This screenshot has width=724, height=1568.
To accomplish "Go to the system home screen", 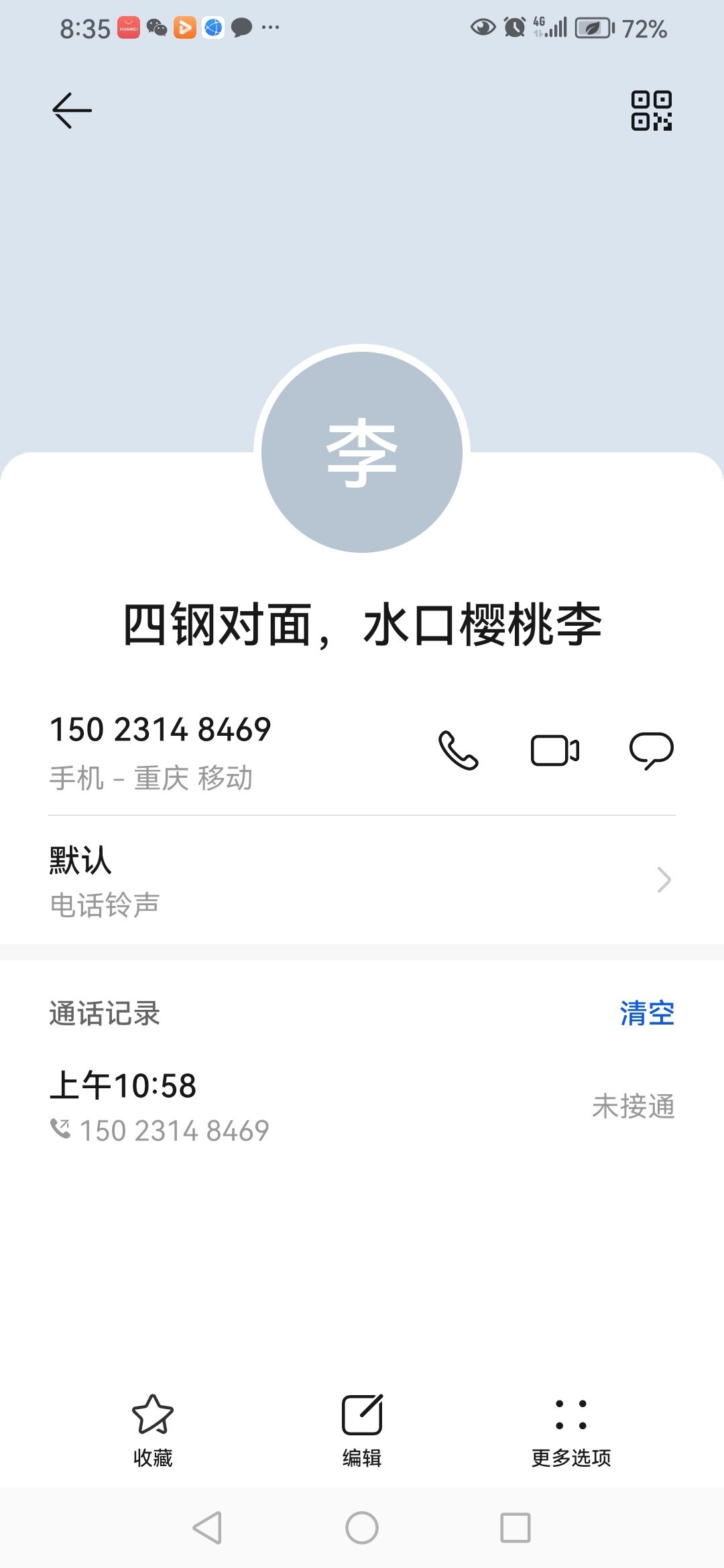I will coord(362,1528).
